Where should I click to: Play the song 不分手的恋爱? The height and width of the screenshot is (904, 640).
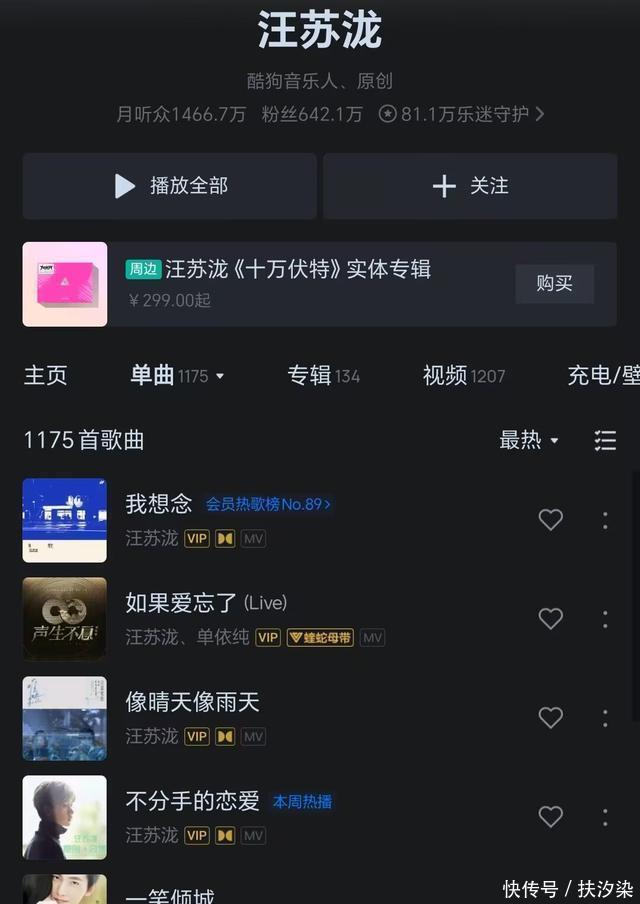pos(192,801)
